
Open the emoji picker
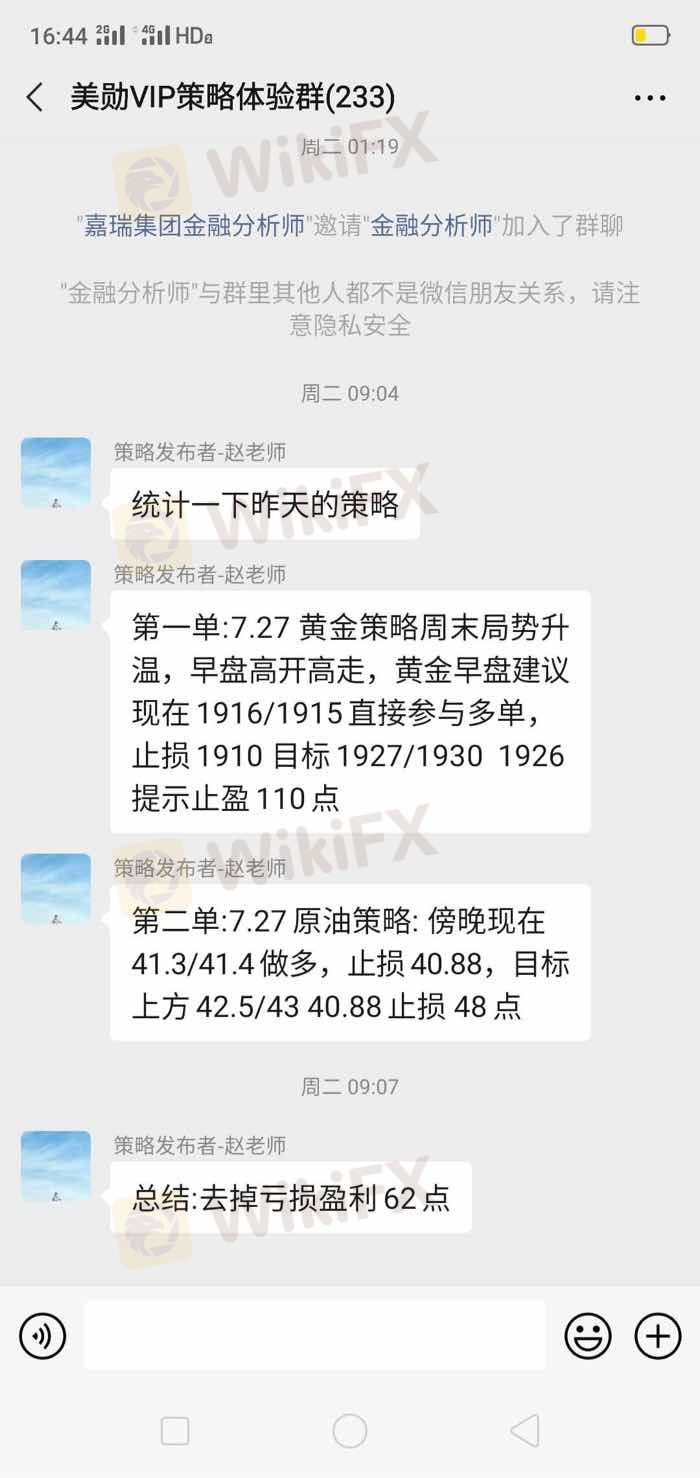pyautogui.click(x=588, y=1336)
